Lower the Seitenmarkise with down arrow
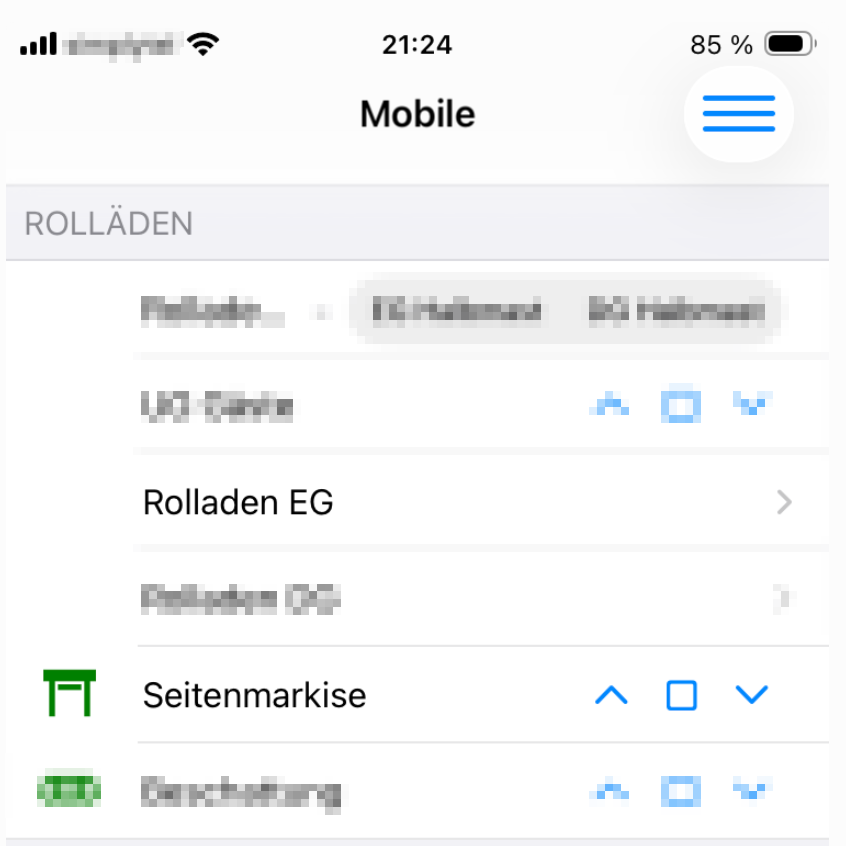The width and height of the screenshot is (846, 846). (x=751, y=695)
